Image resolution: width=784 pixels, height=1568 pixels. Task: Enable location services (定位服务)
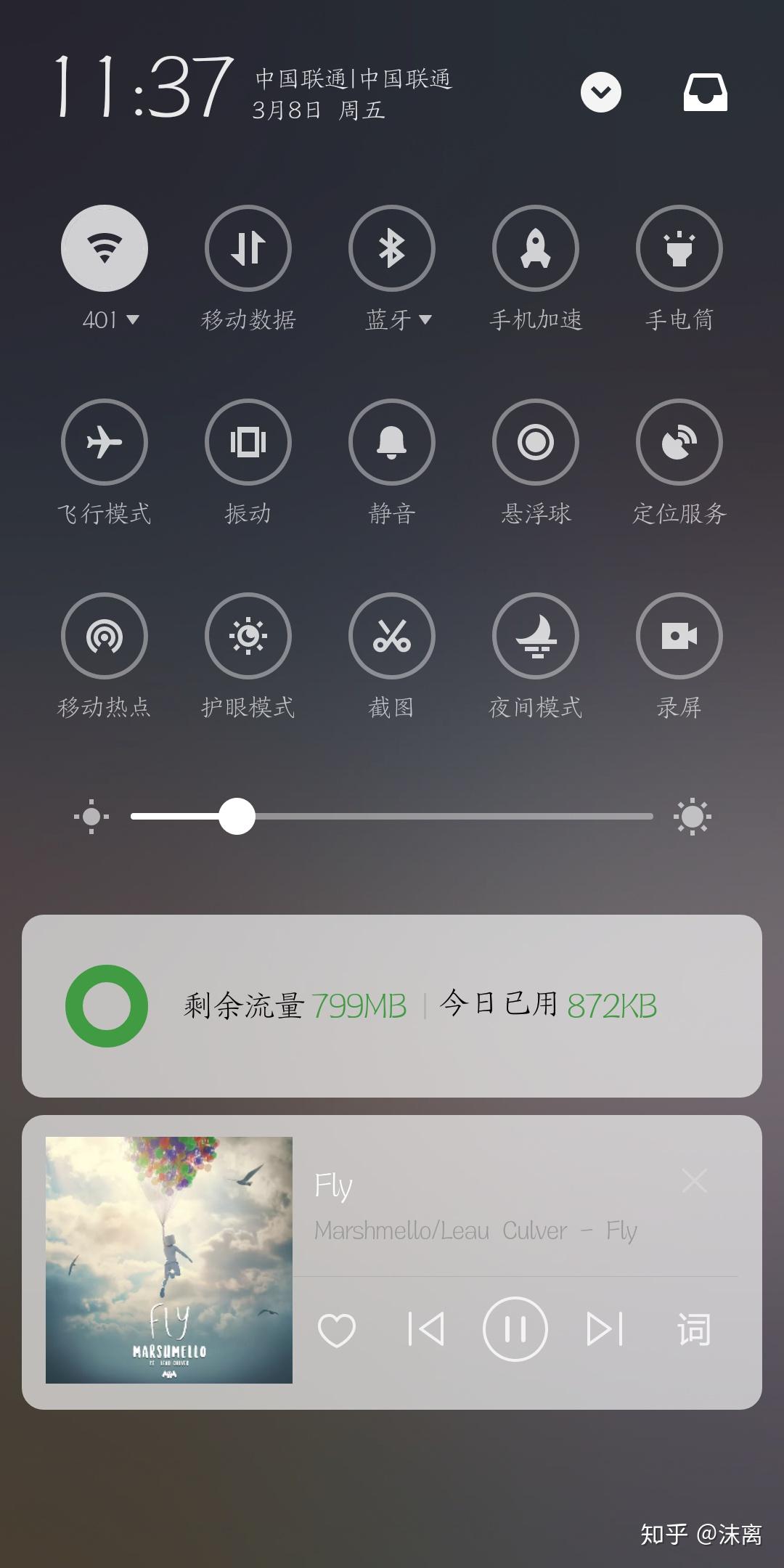pos(679,442)
